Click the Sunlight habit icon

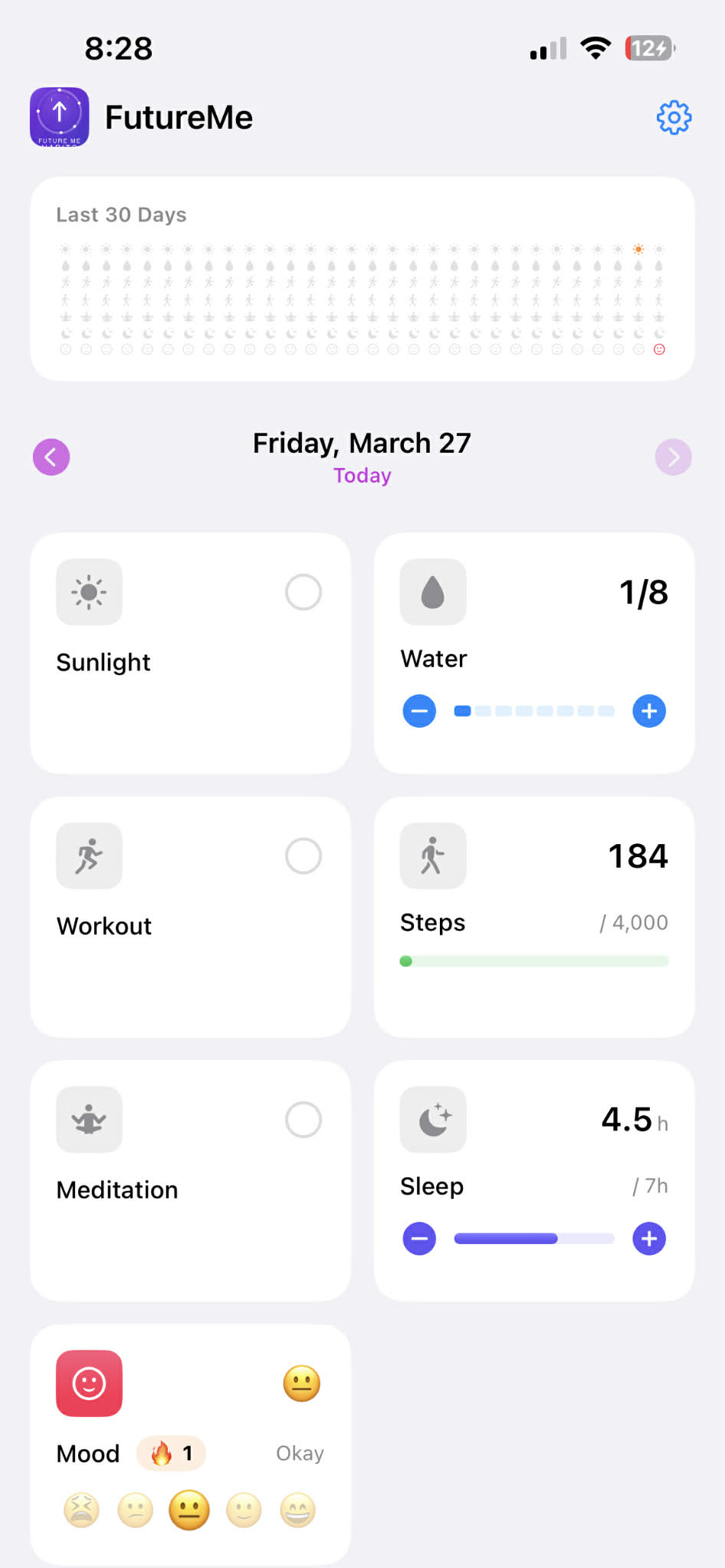(89, 591)
